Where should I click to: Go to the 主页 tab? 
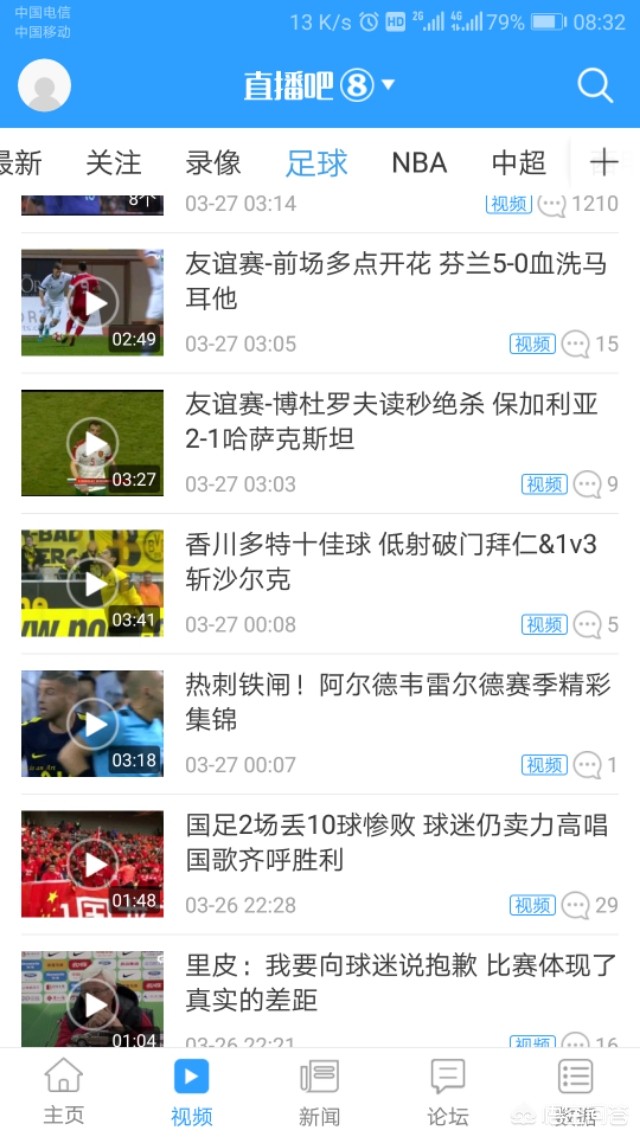[64, 1092]
